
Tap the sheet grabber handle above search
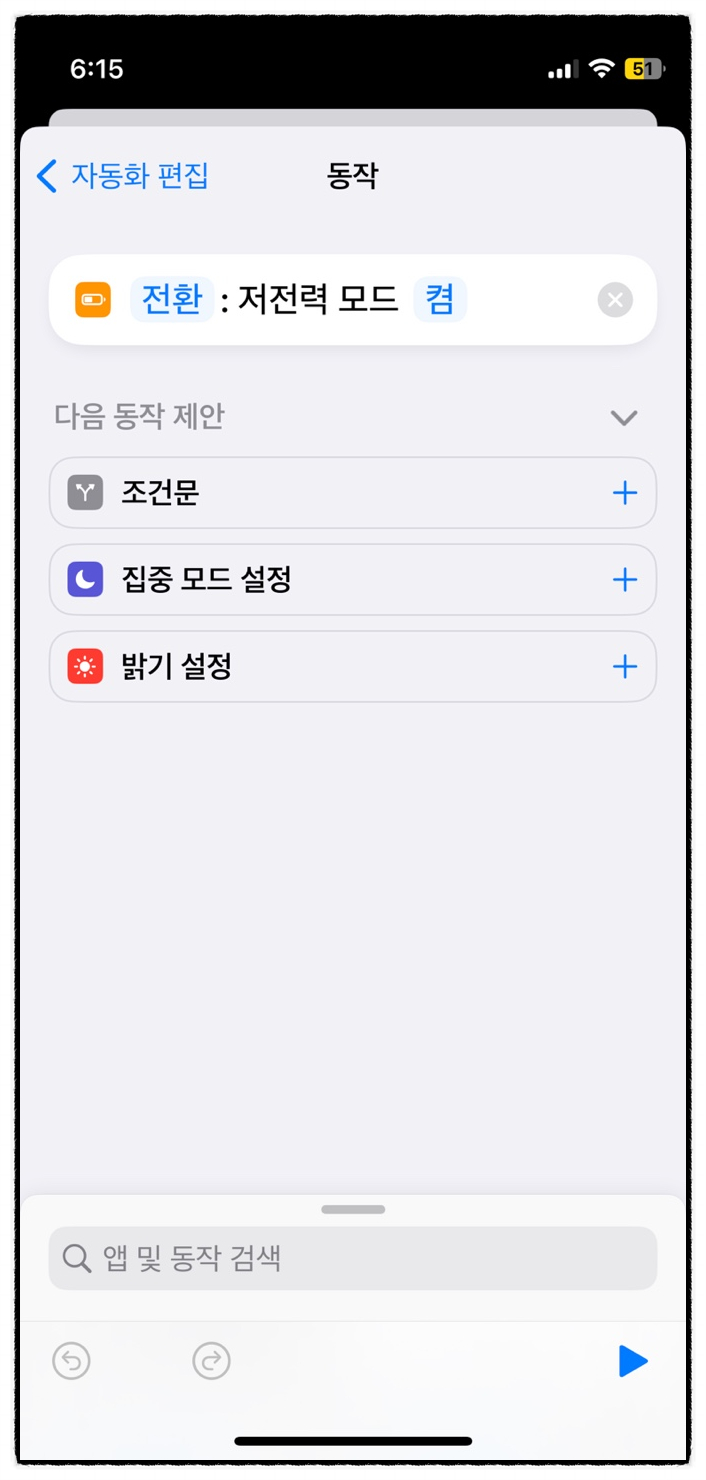click(x=353, y=1209)
